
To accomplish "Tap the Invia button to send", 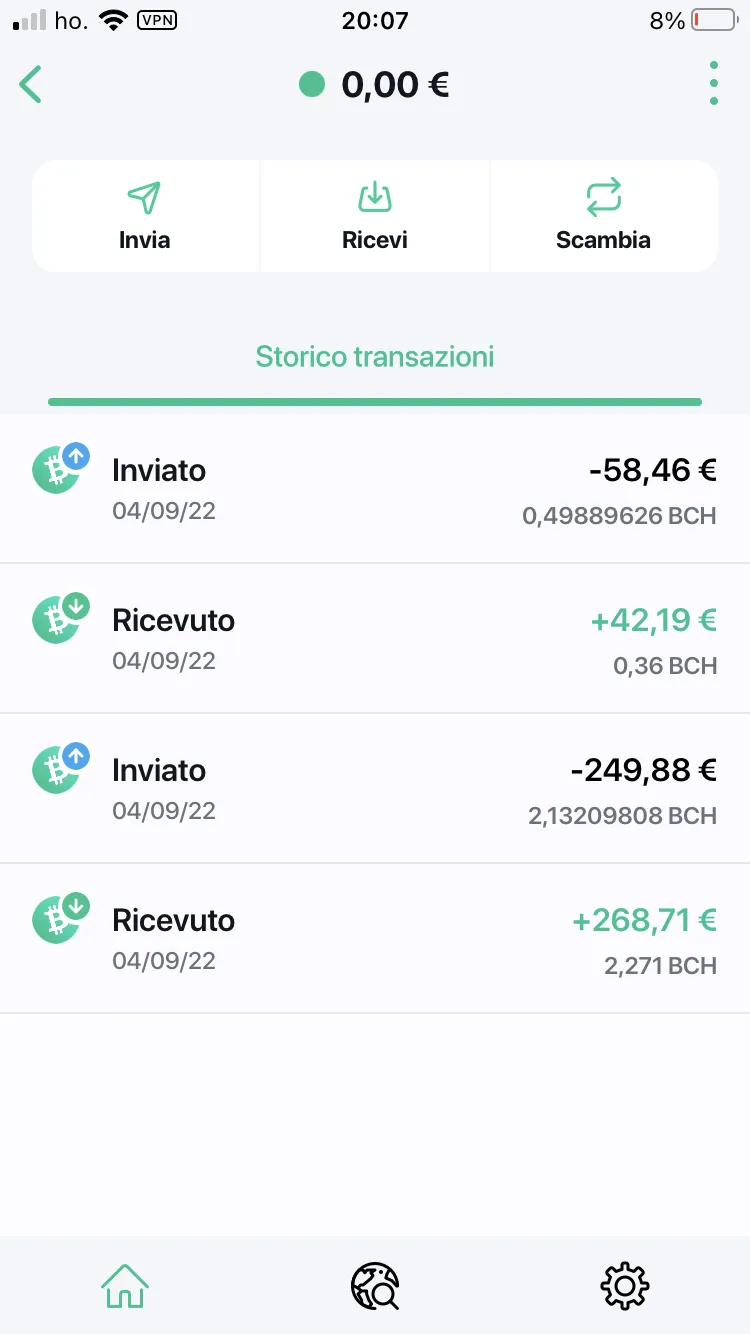I will tap(145, 216).
